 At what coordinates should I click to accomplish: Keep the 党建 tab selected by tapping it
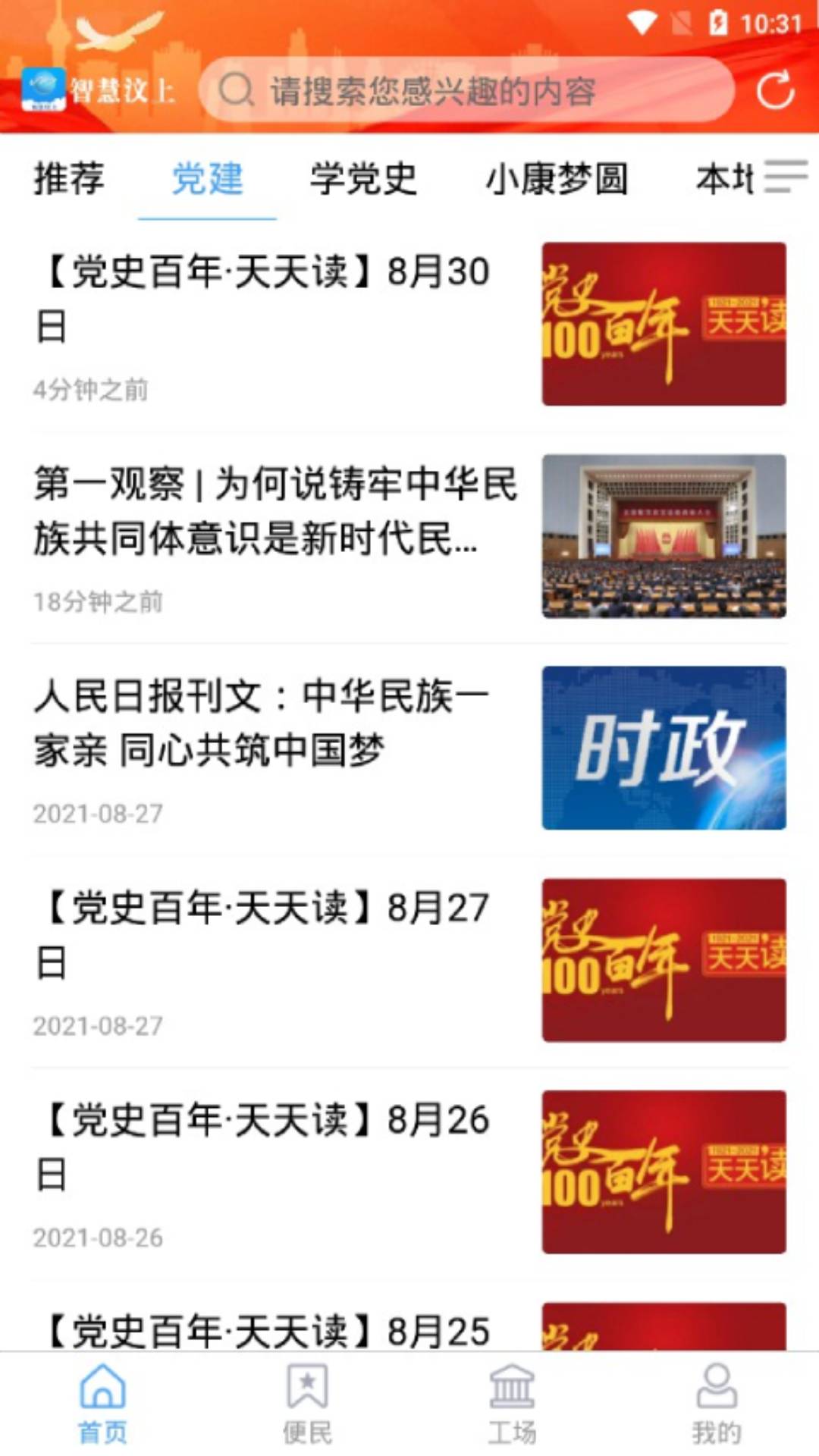(x=206, y=180)
